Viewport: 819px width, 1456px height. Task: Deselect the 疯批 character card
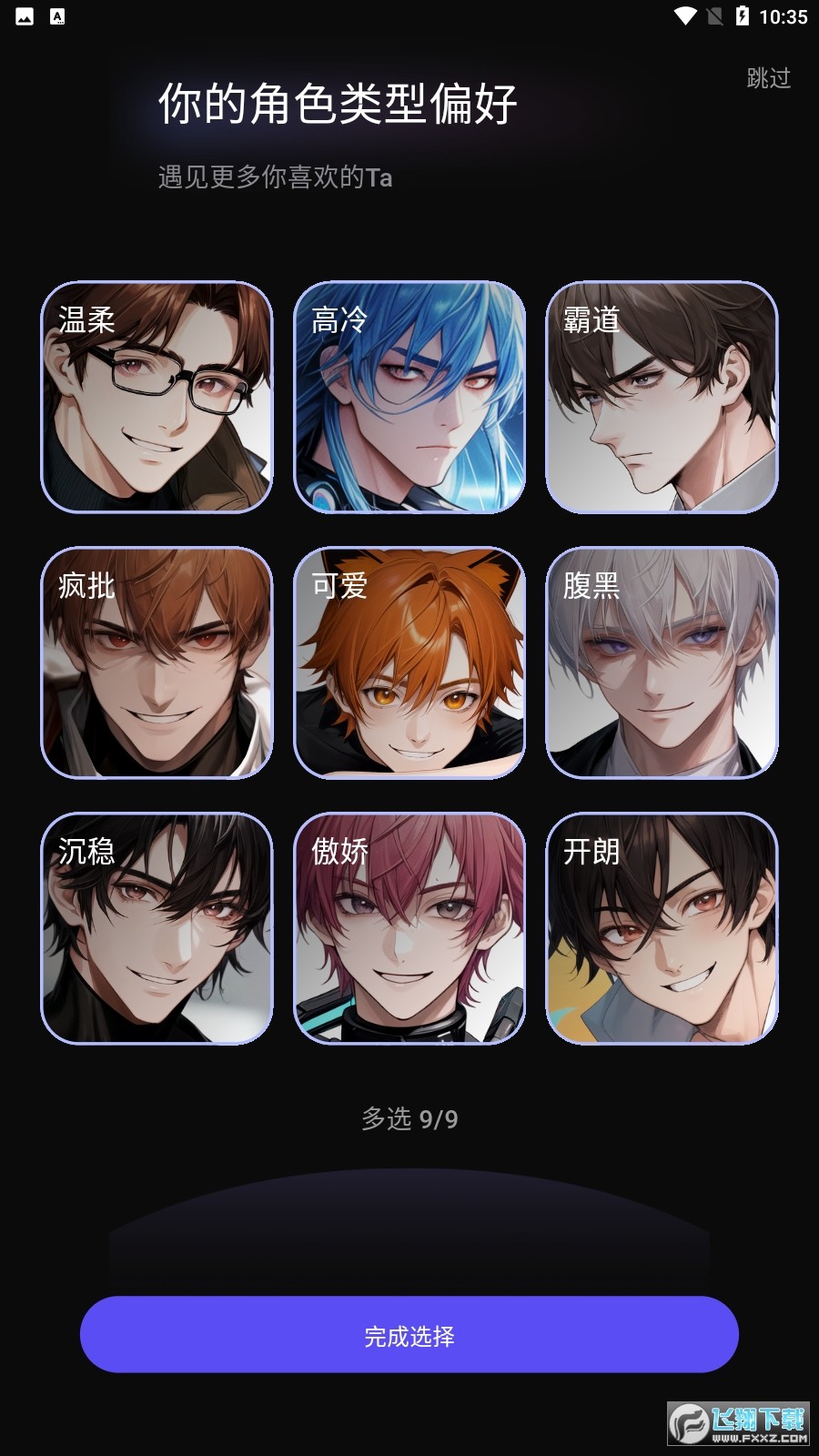tap(157, 662)
